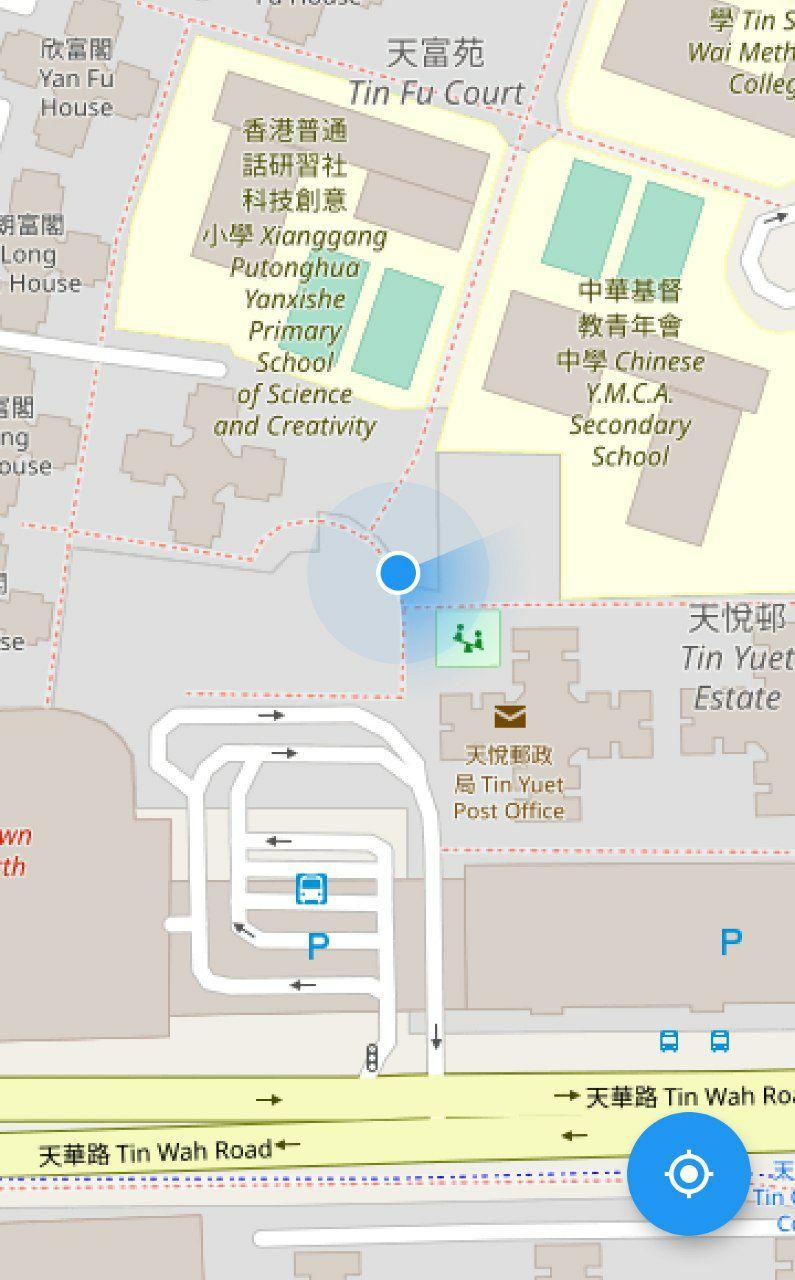The image size is (795, 1280).
Task: Tap the Tin Yuet Post Office text label
Action: coord(511,784)
